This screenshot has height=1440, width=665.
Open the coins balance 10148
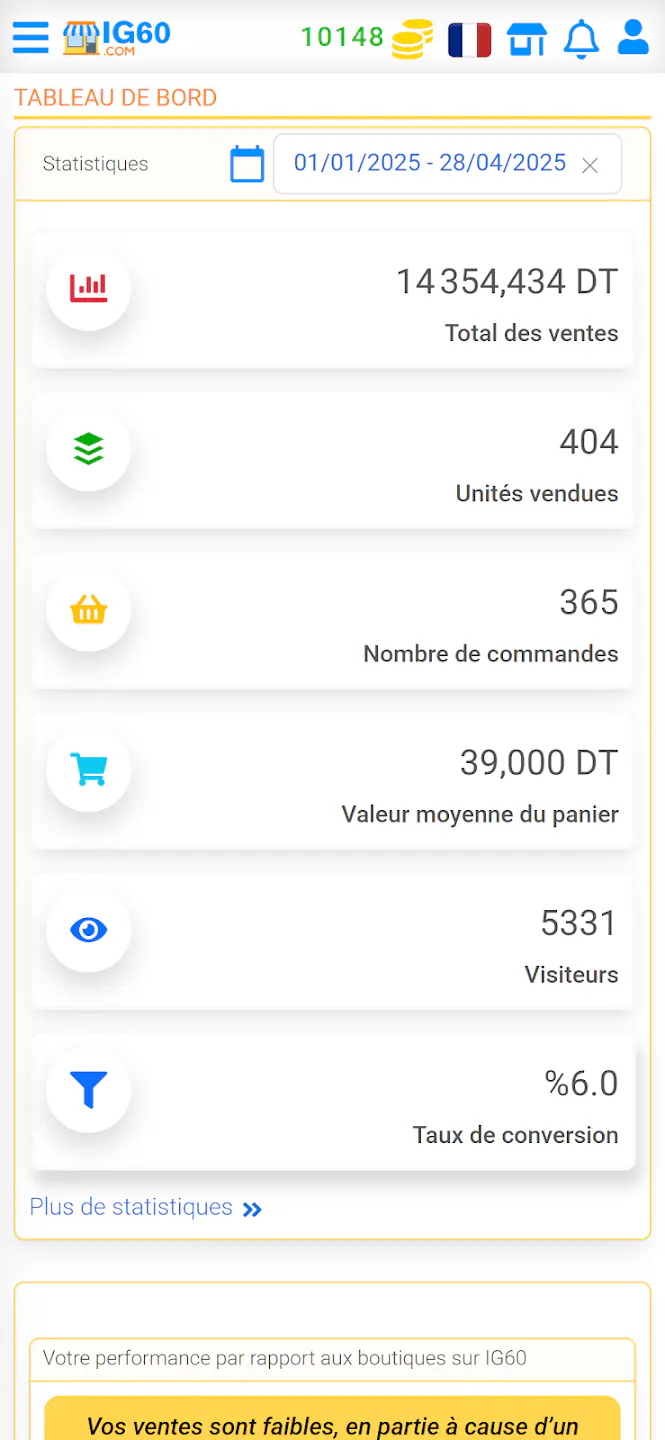pyautogui.click(x=367, y=39)
